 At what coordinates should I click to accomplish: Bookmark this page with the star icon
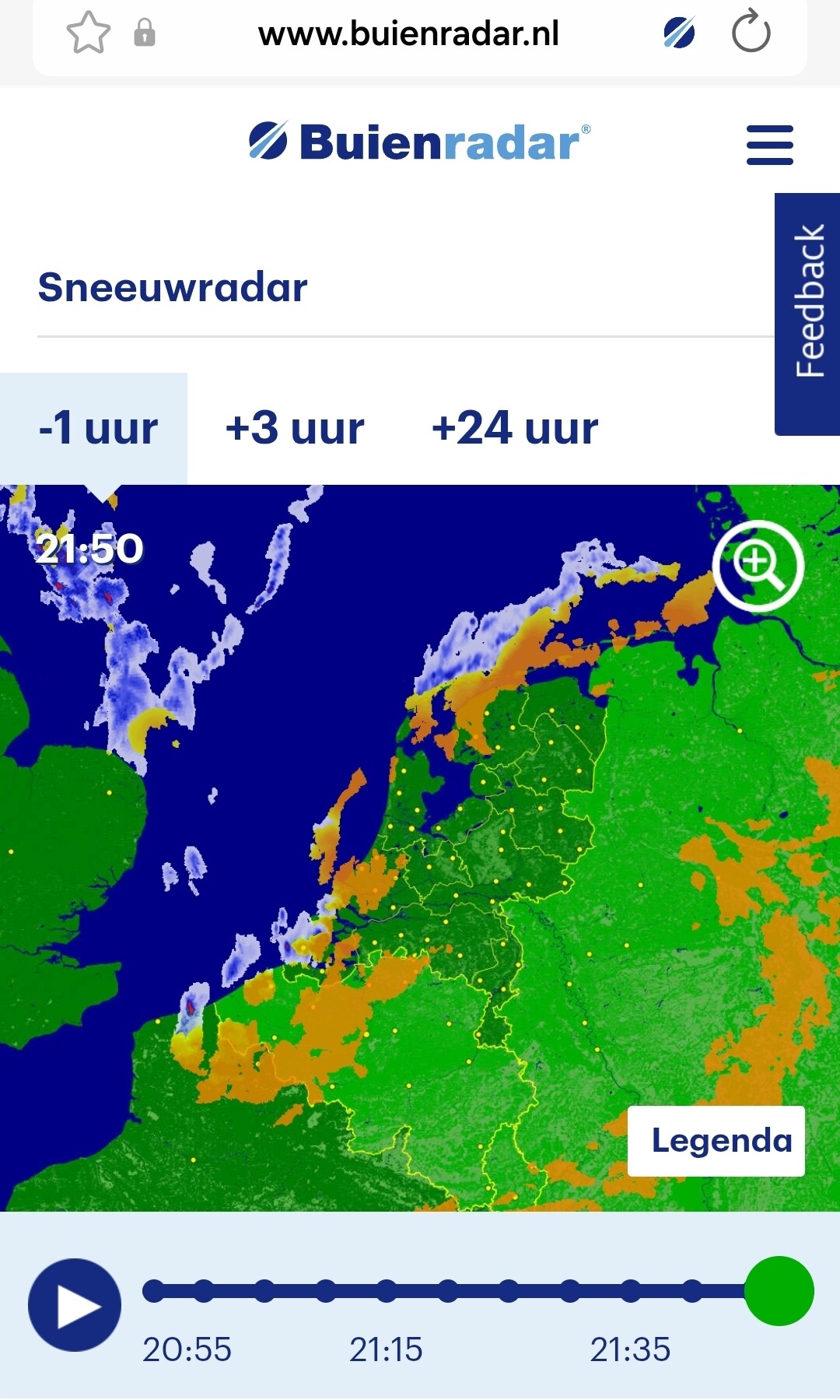[89, 33]
